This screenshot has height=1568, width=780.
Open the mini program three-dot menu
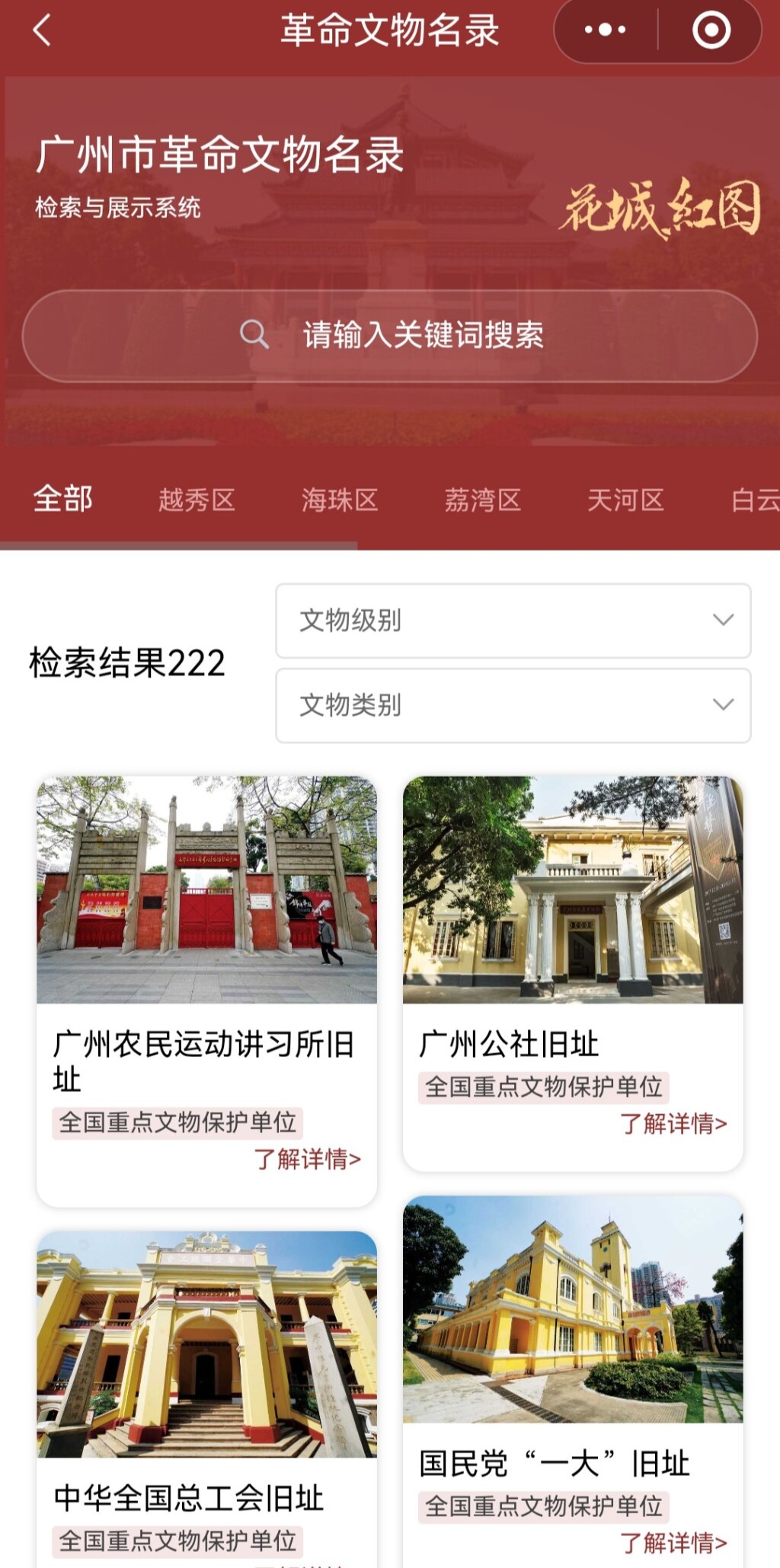coord(605,30)
